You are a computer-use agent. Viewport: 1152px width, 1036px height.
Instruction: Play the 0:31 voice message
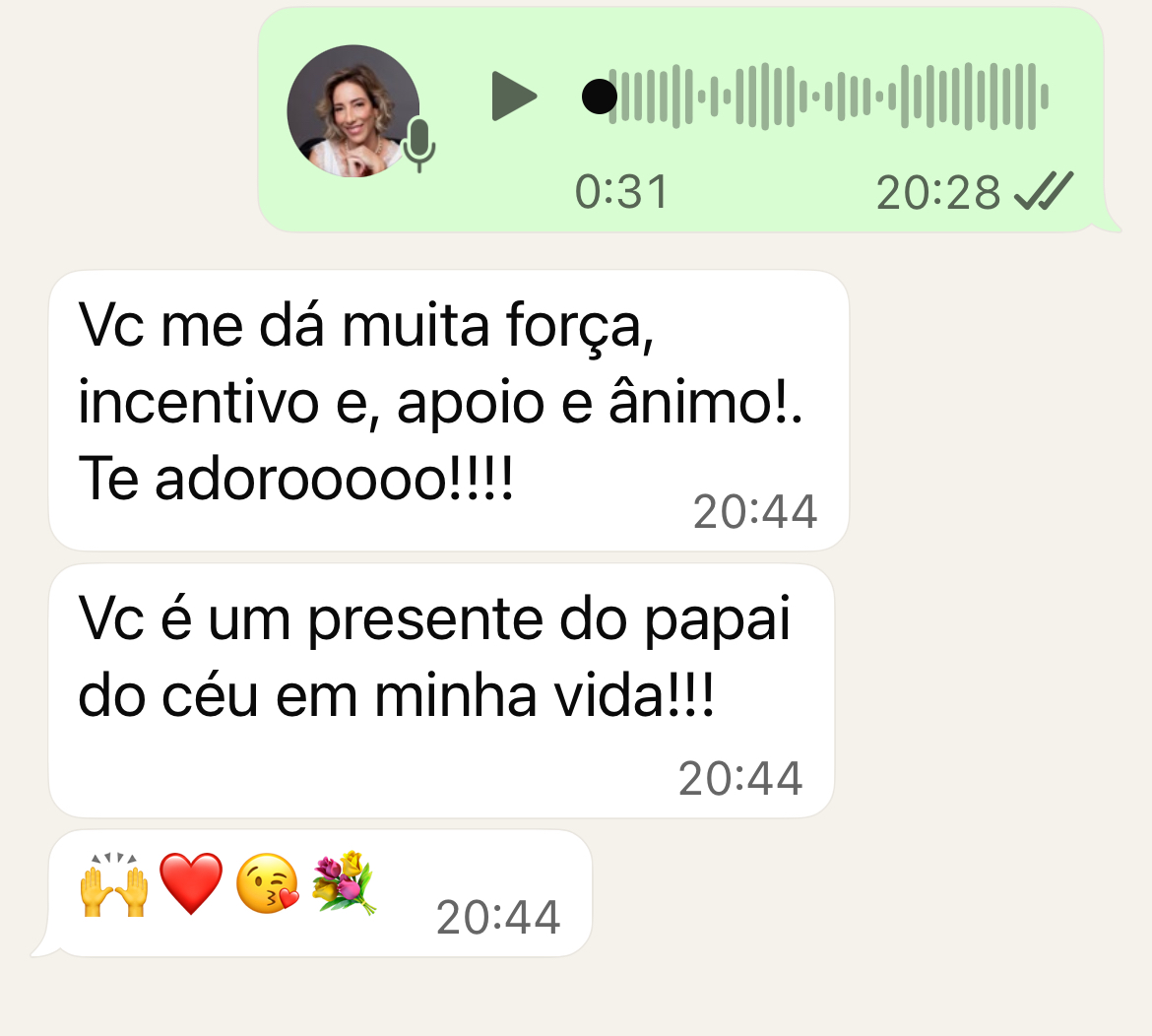512,97
